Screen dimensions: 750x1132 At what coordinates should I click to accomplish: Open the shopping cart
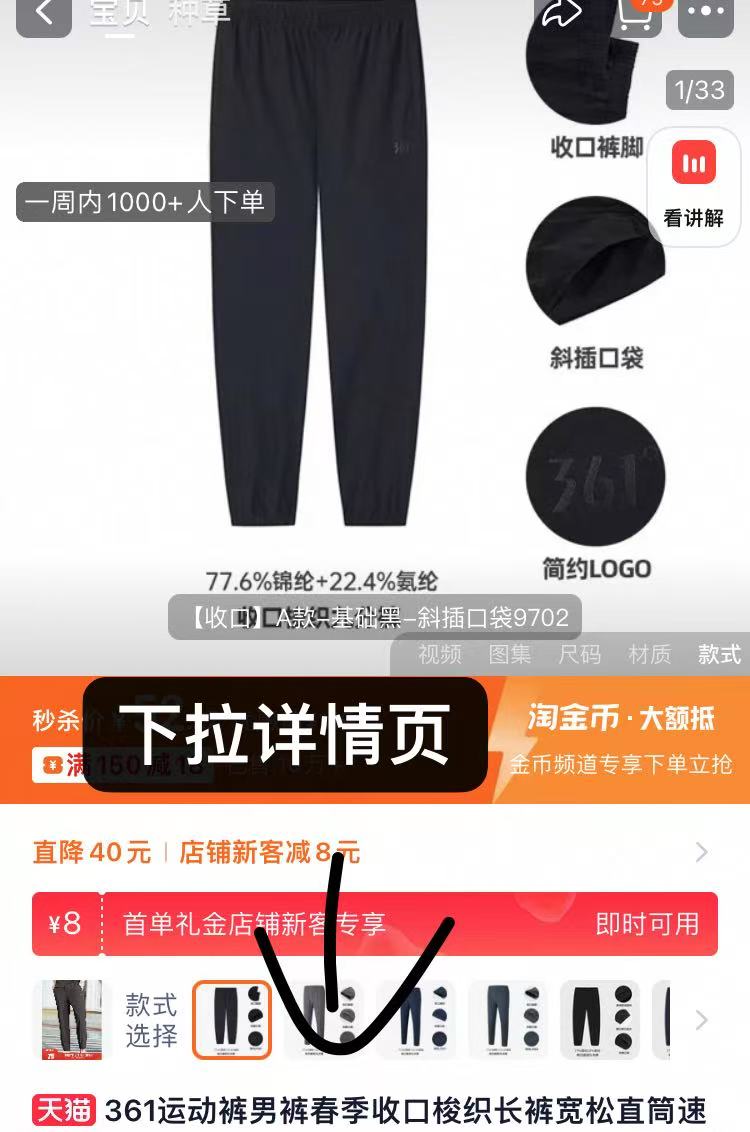coord(638,13)
